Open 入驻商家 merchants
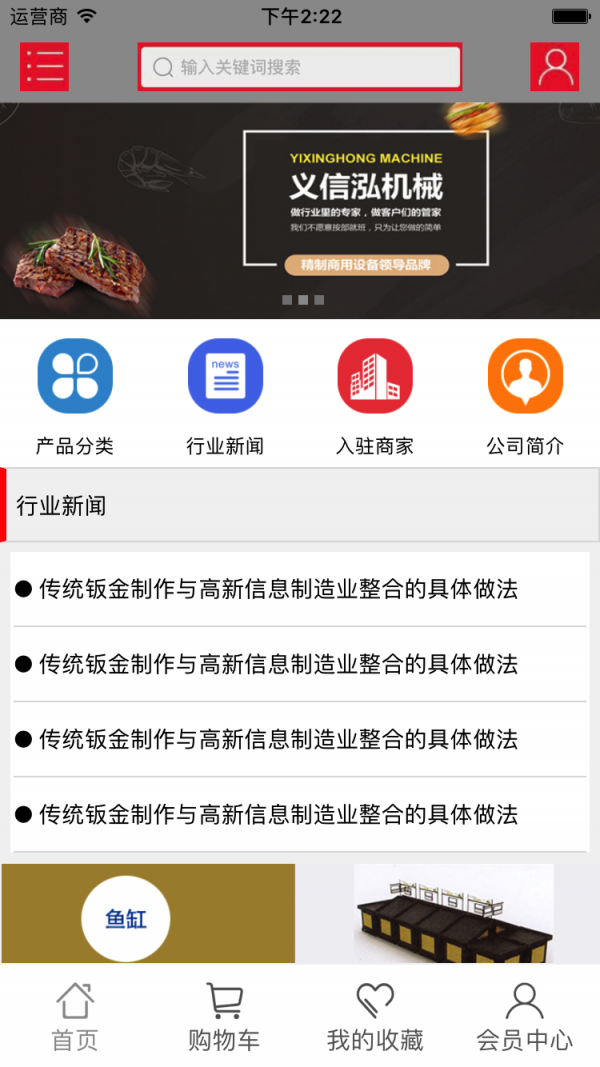The height and width of the screenshot is (1067, 600). point(375,377)
